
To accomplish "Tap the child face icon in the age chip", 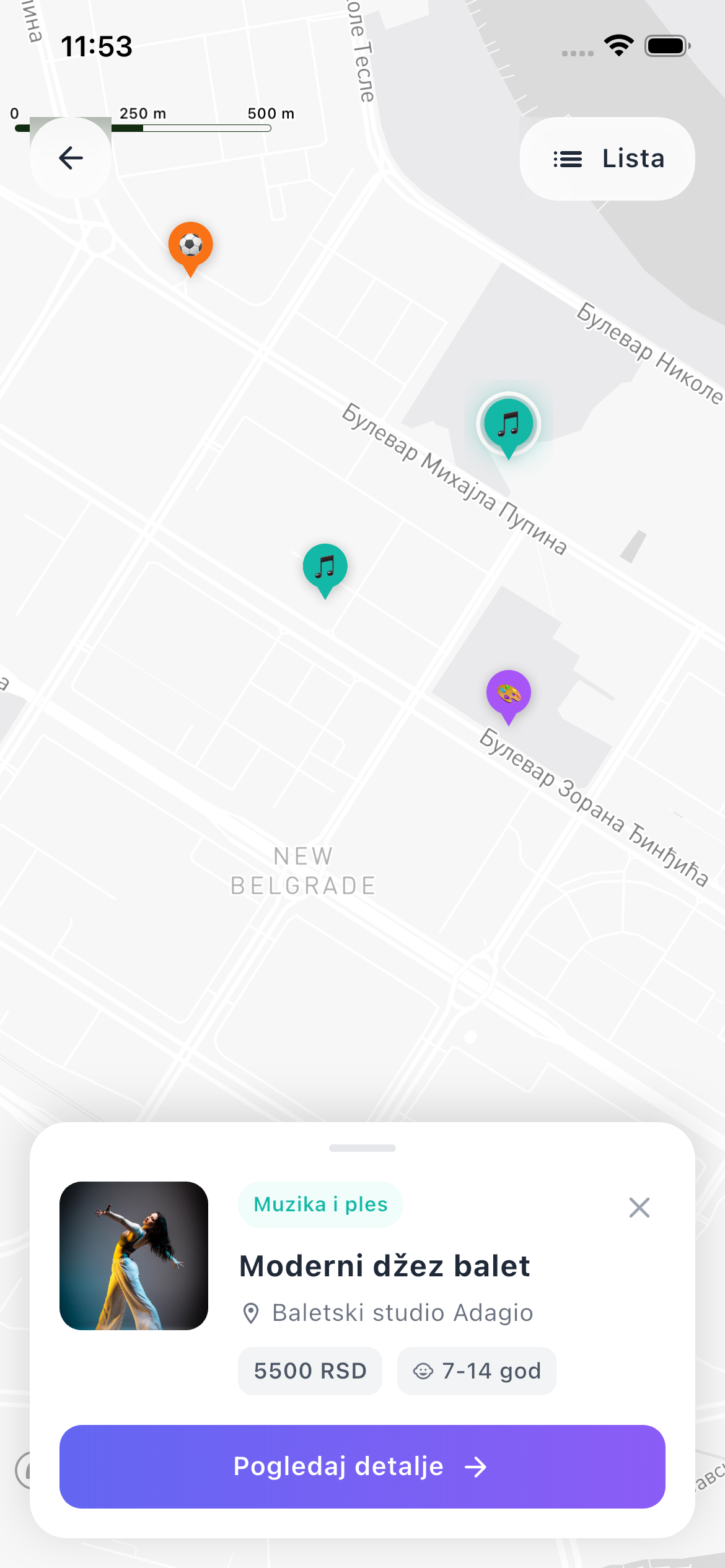I will click(423, 1370).
